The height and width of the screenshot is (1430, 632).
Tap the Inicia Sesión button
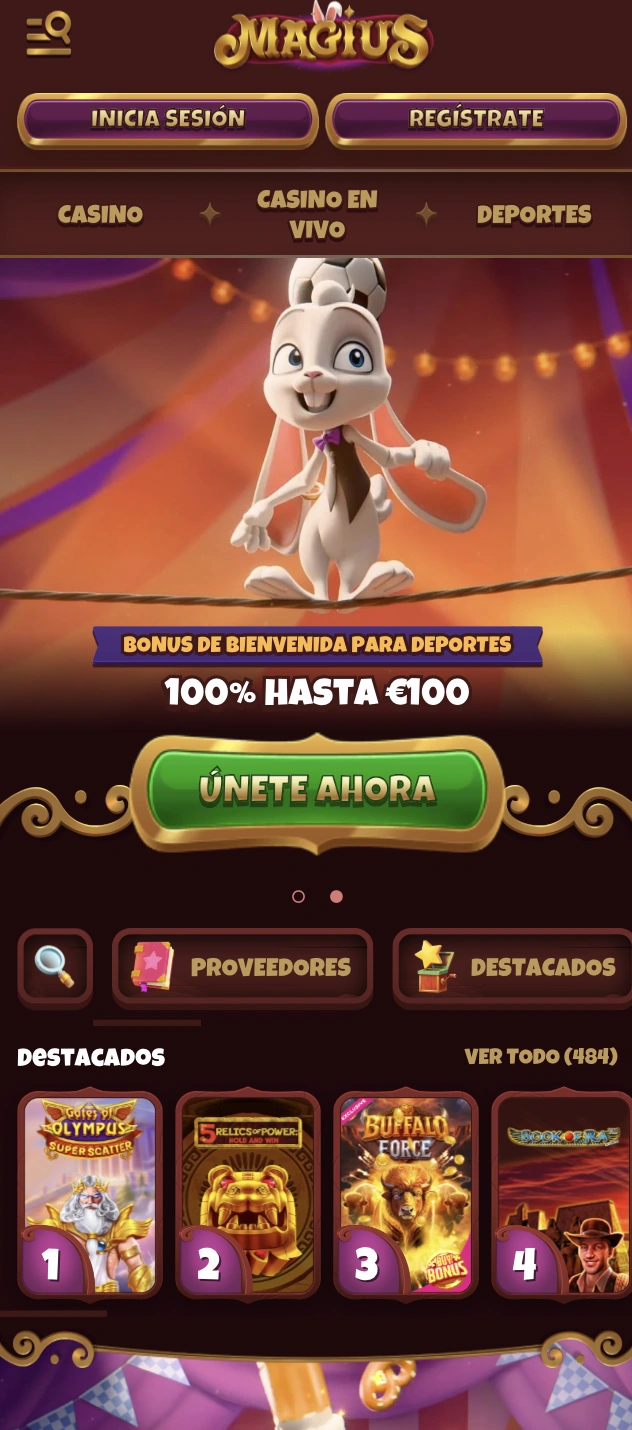coord(168,120)
